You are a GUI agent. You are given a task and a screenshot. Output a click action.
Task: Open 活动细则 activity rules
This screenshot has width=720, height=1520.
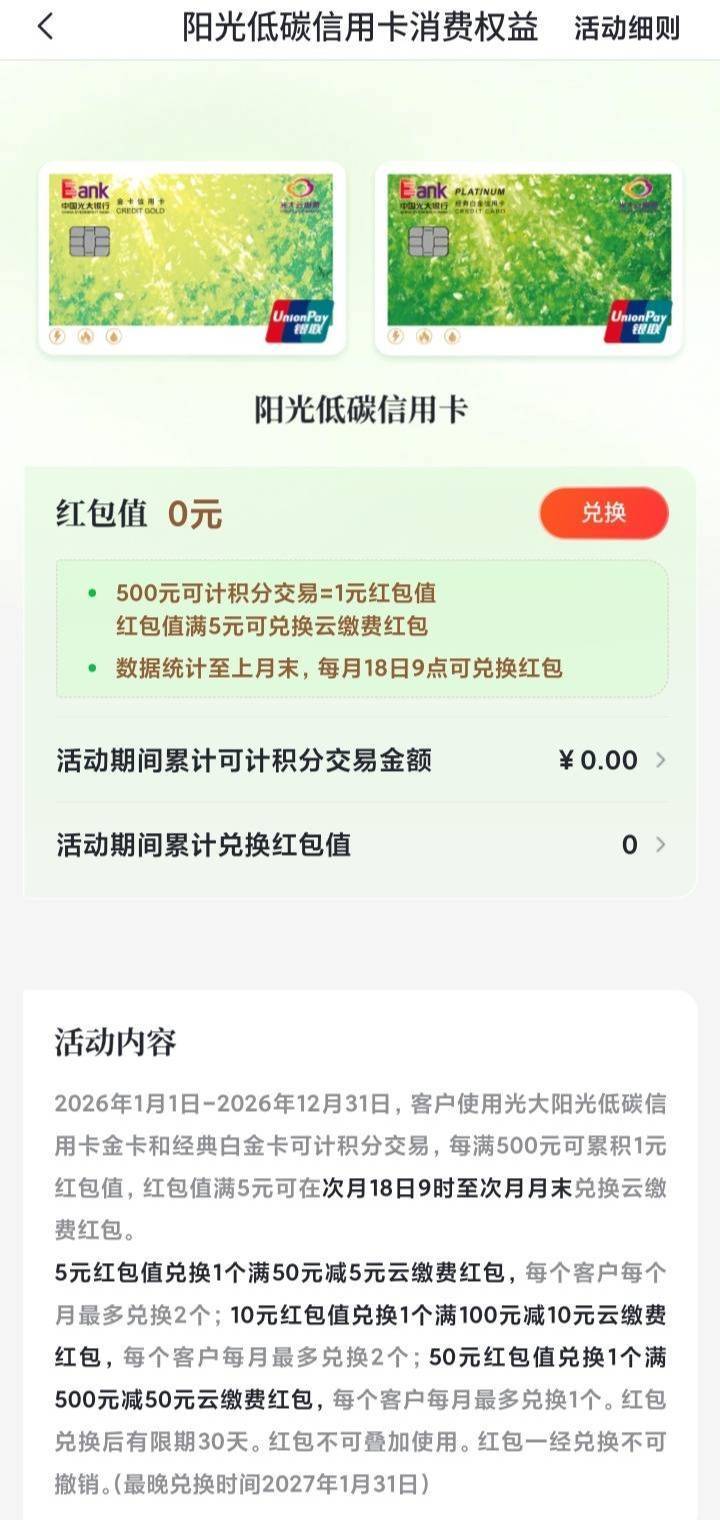pos(626,28)
